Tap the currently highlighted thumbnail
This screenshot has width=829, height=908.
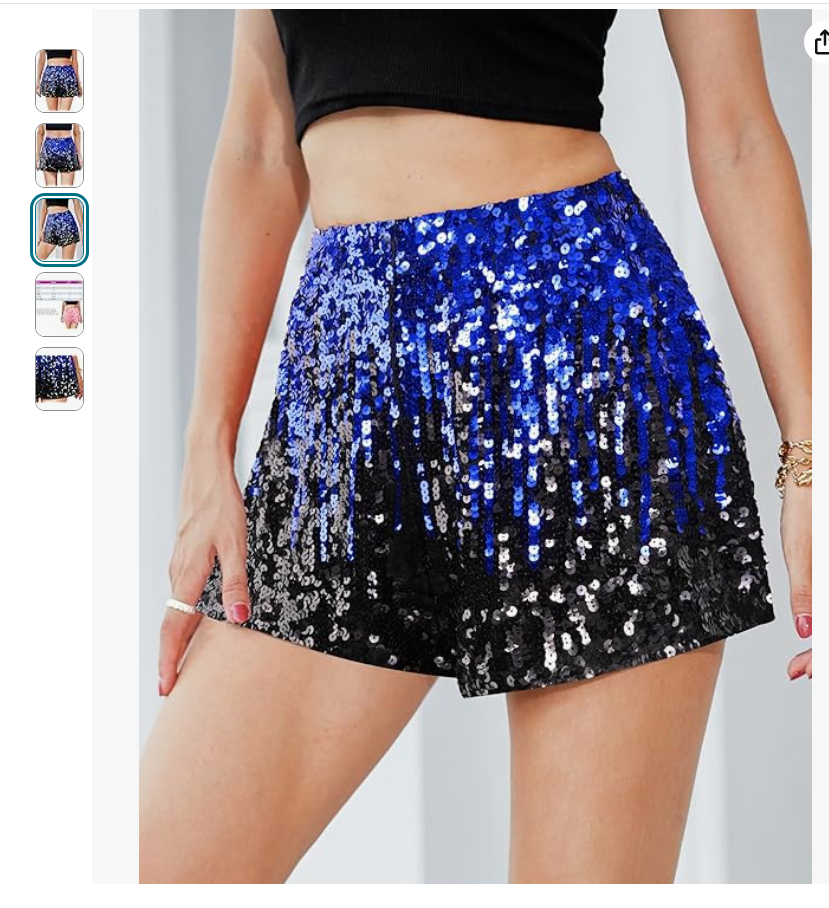(x=59, y=230)
